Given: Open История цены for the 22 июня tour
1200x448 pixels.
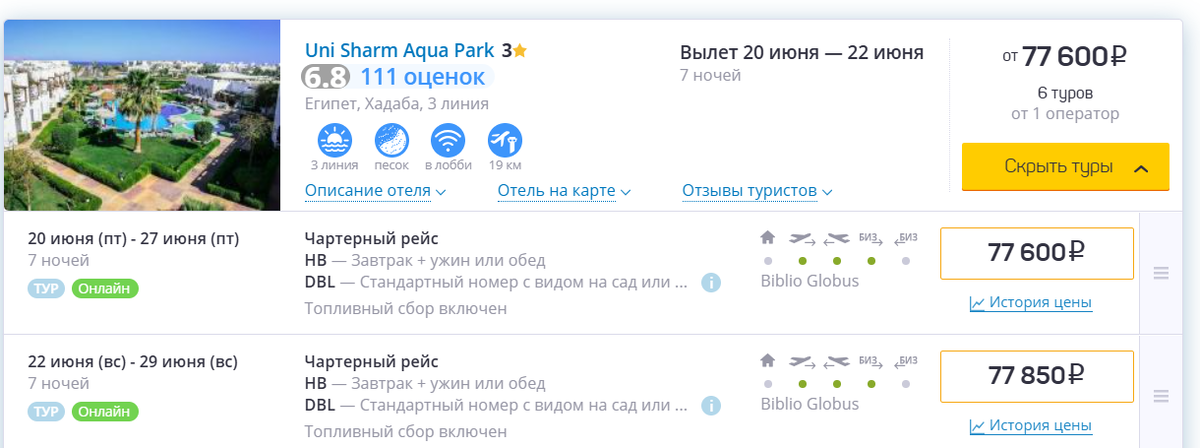Looking at the screenshot, I should pos(1031,425).
